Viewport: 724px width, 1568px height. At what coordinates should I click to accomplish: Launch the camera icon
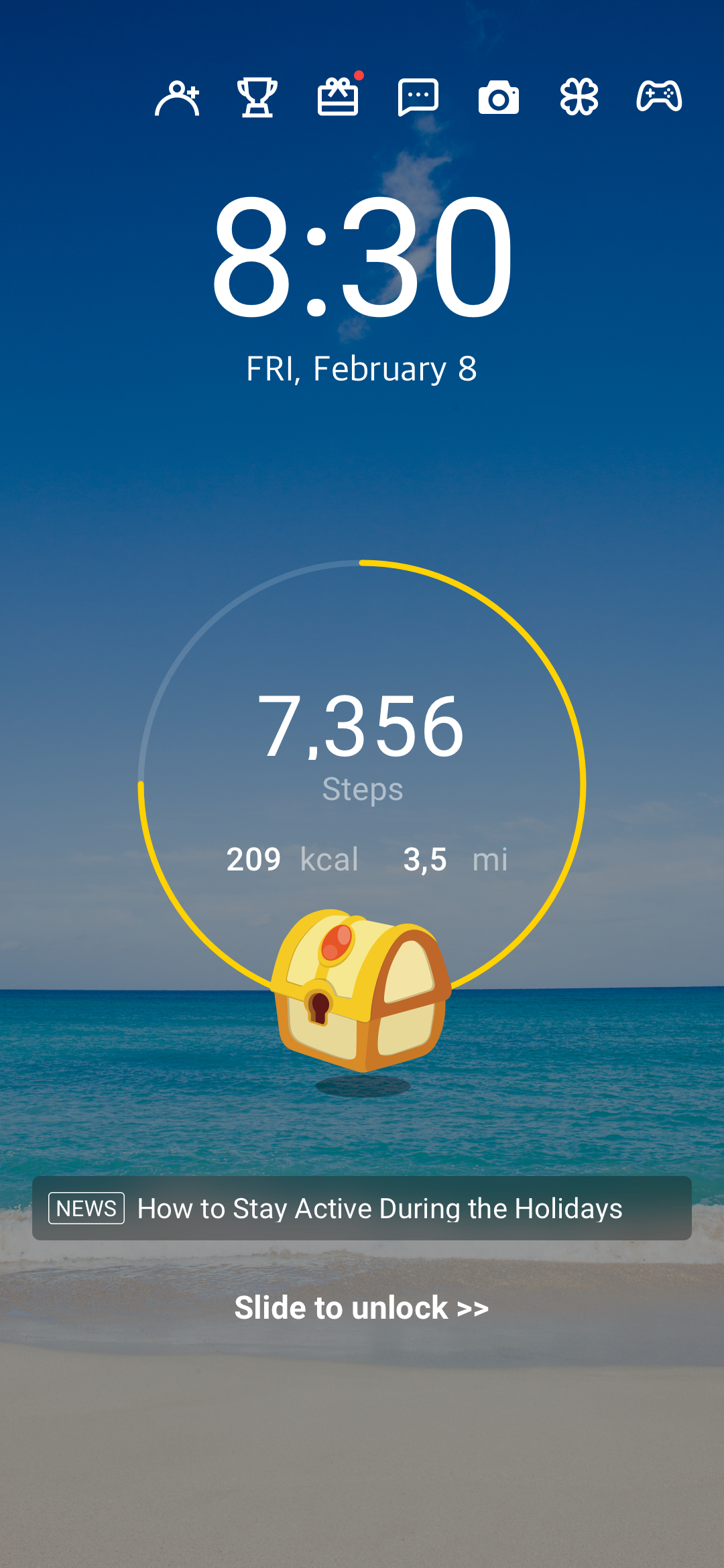pyautogui.click(x=499, y=98)
